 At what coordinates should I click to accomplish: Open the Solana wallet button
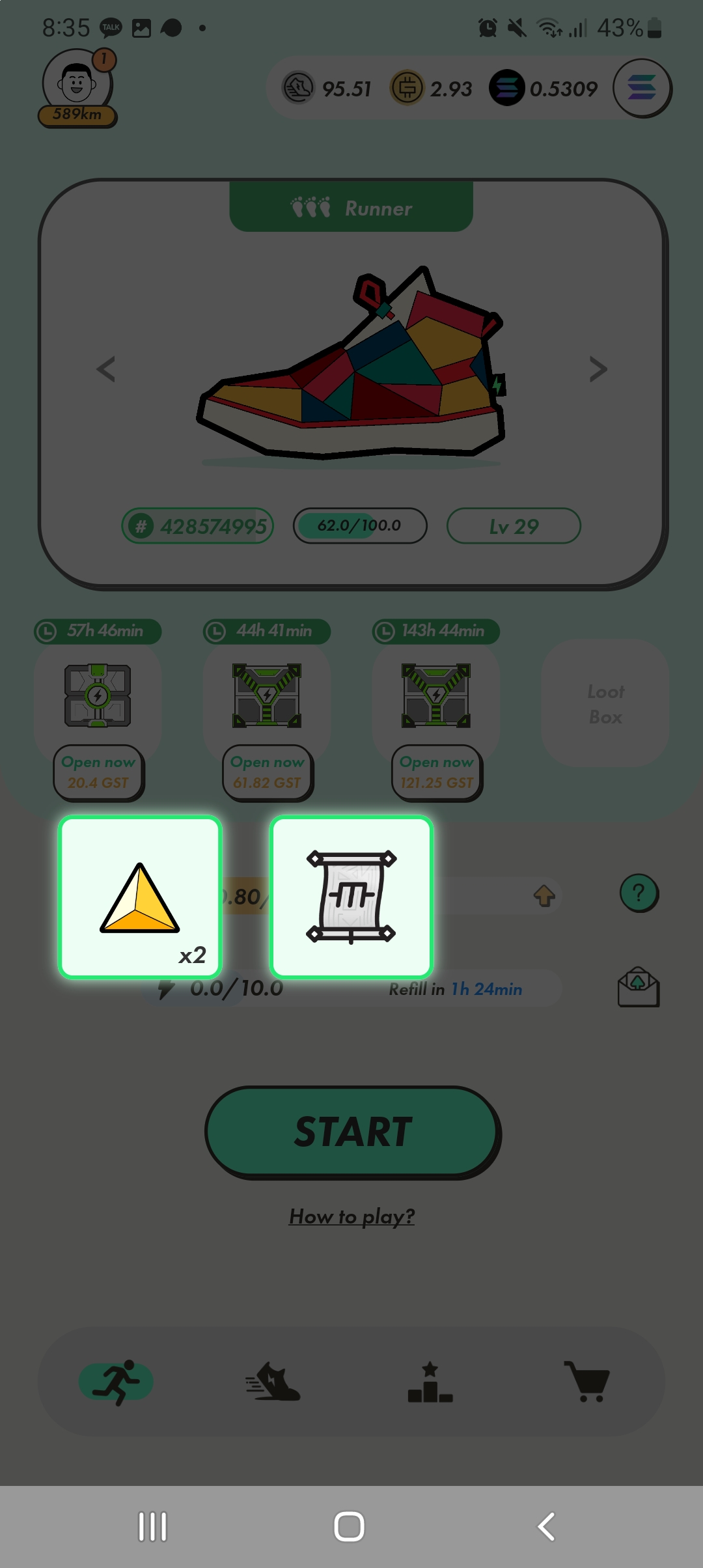tap(642, 89)
